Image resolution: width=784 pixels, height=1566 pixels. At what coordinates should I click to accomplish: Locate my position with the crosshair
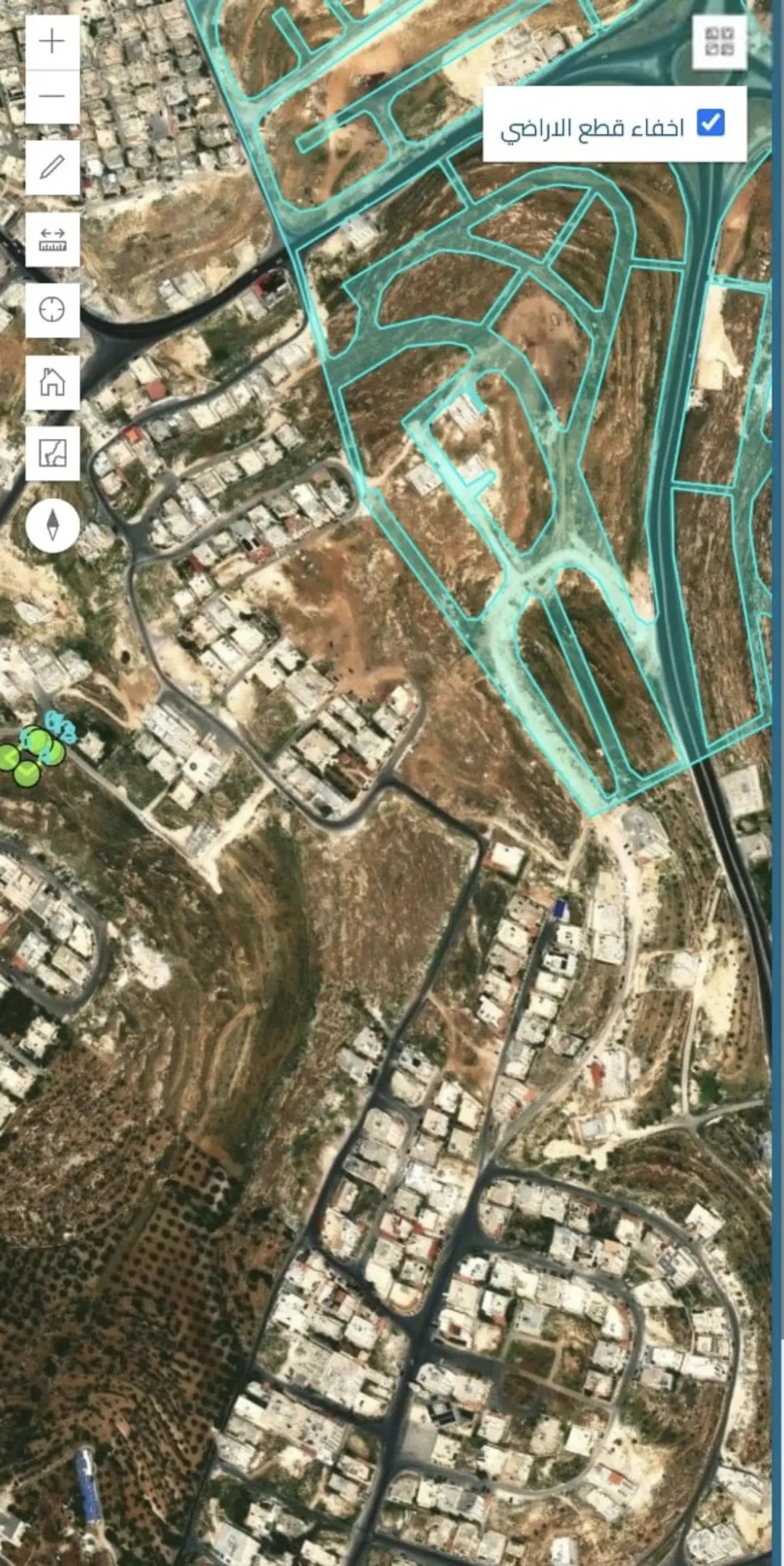click(52, 310)
